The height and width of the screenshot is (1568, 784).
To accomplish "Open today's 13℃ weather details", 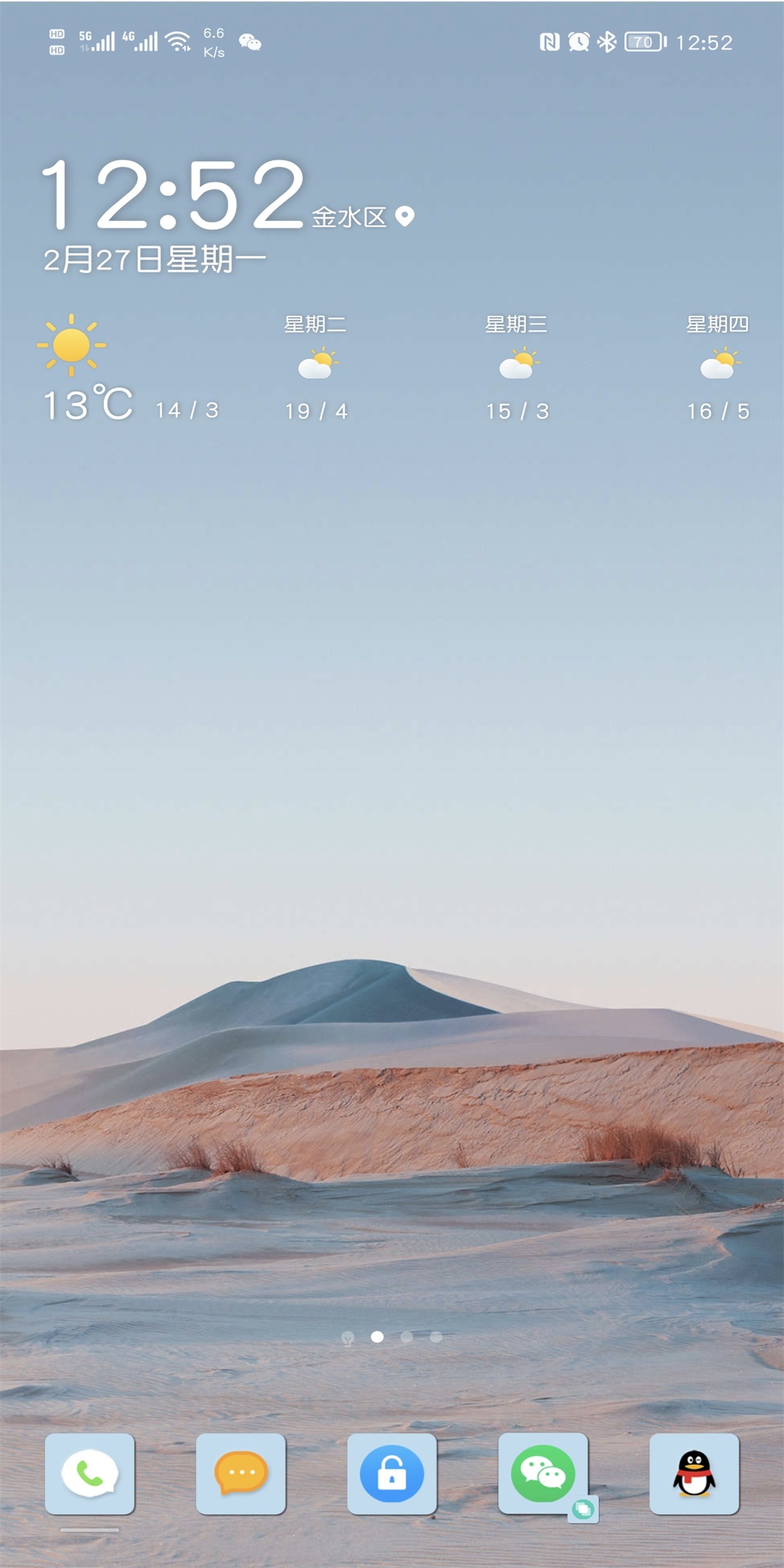I will 89,404.
